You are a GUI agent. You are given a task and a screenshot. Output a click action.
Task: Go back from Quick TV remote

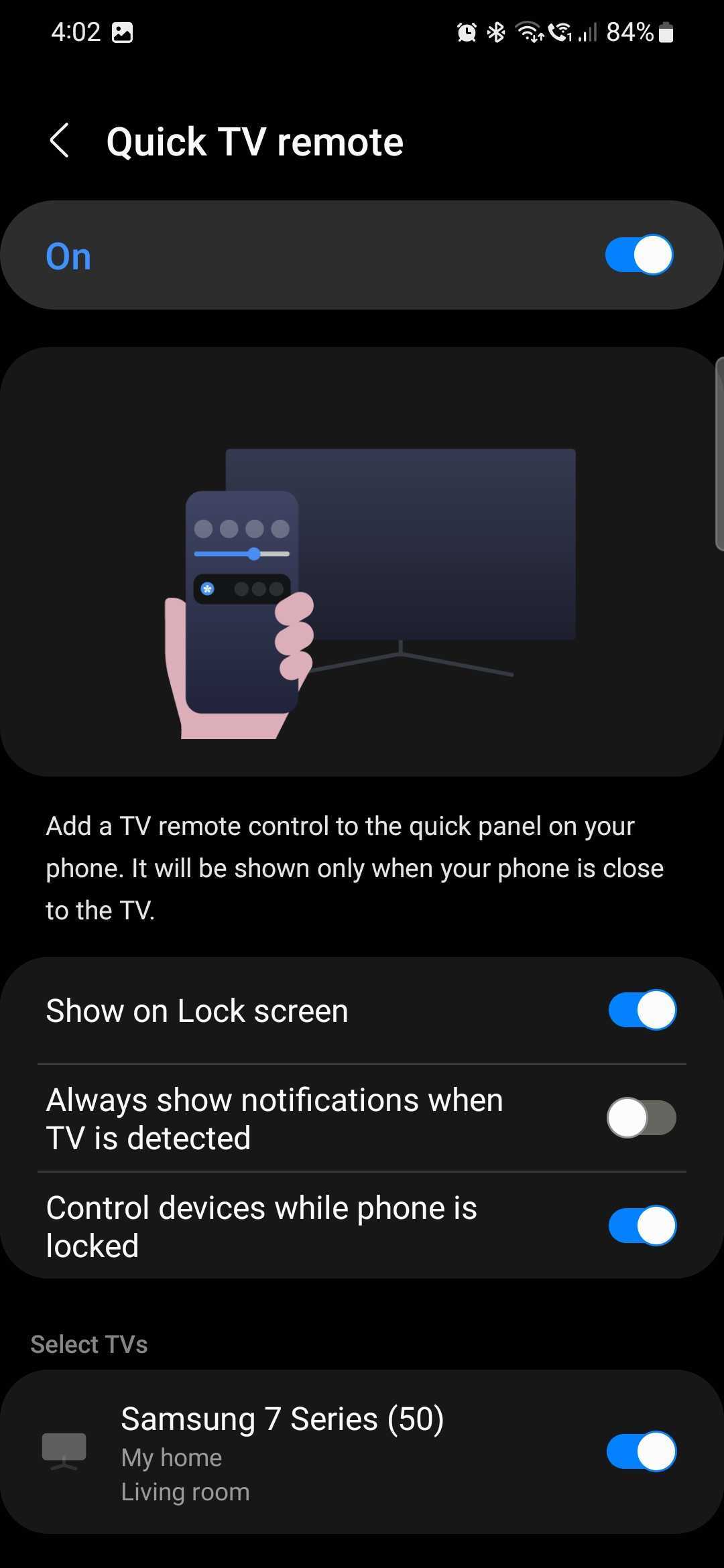(x=59, y=141)
